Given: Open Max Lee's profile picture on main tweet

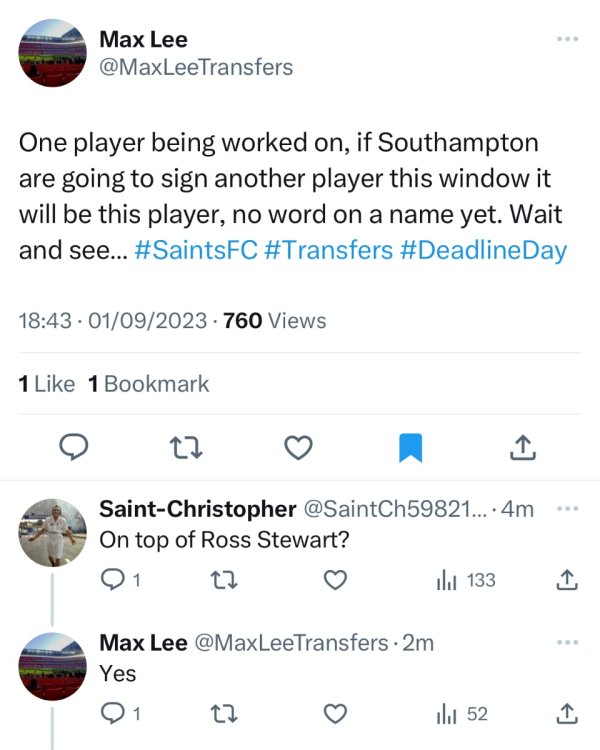Looking at the screenshot, I should coord(53,53).
